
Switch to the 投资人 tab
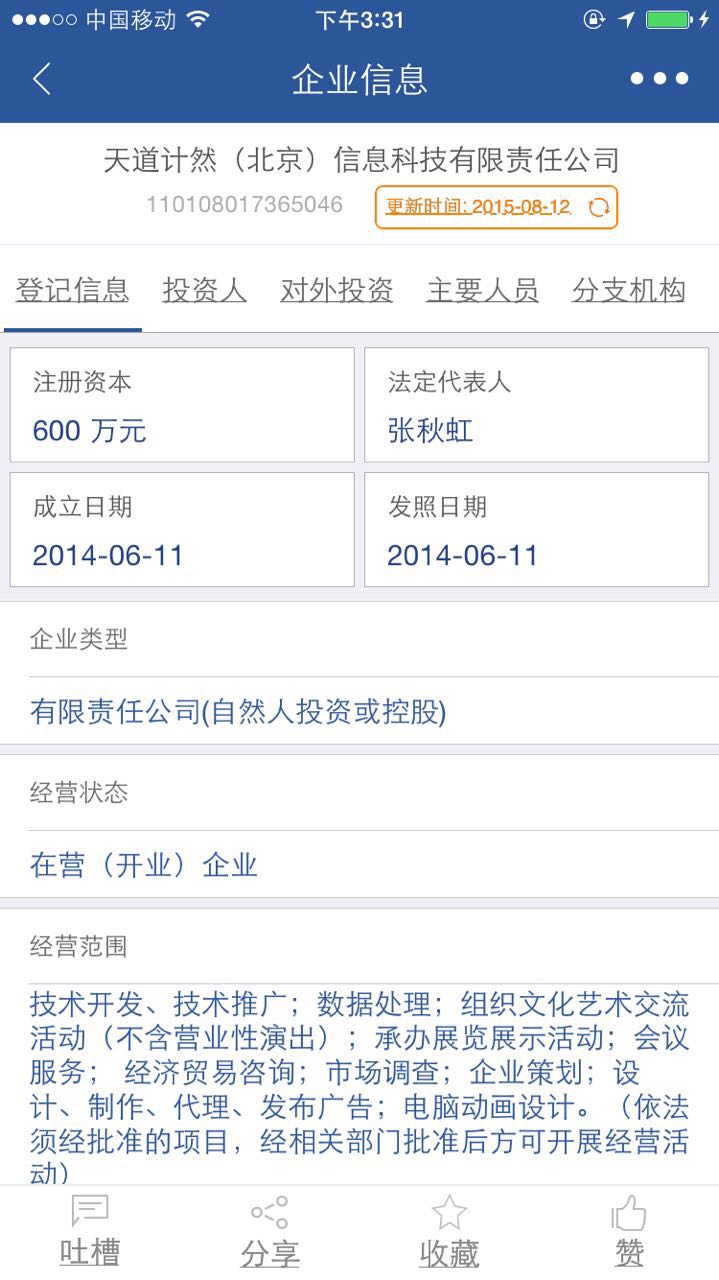click(x=204, y=291)
